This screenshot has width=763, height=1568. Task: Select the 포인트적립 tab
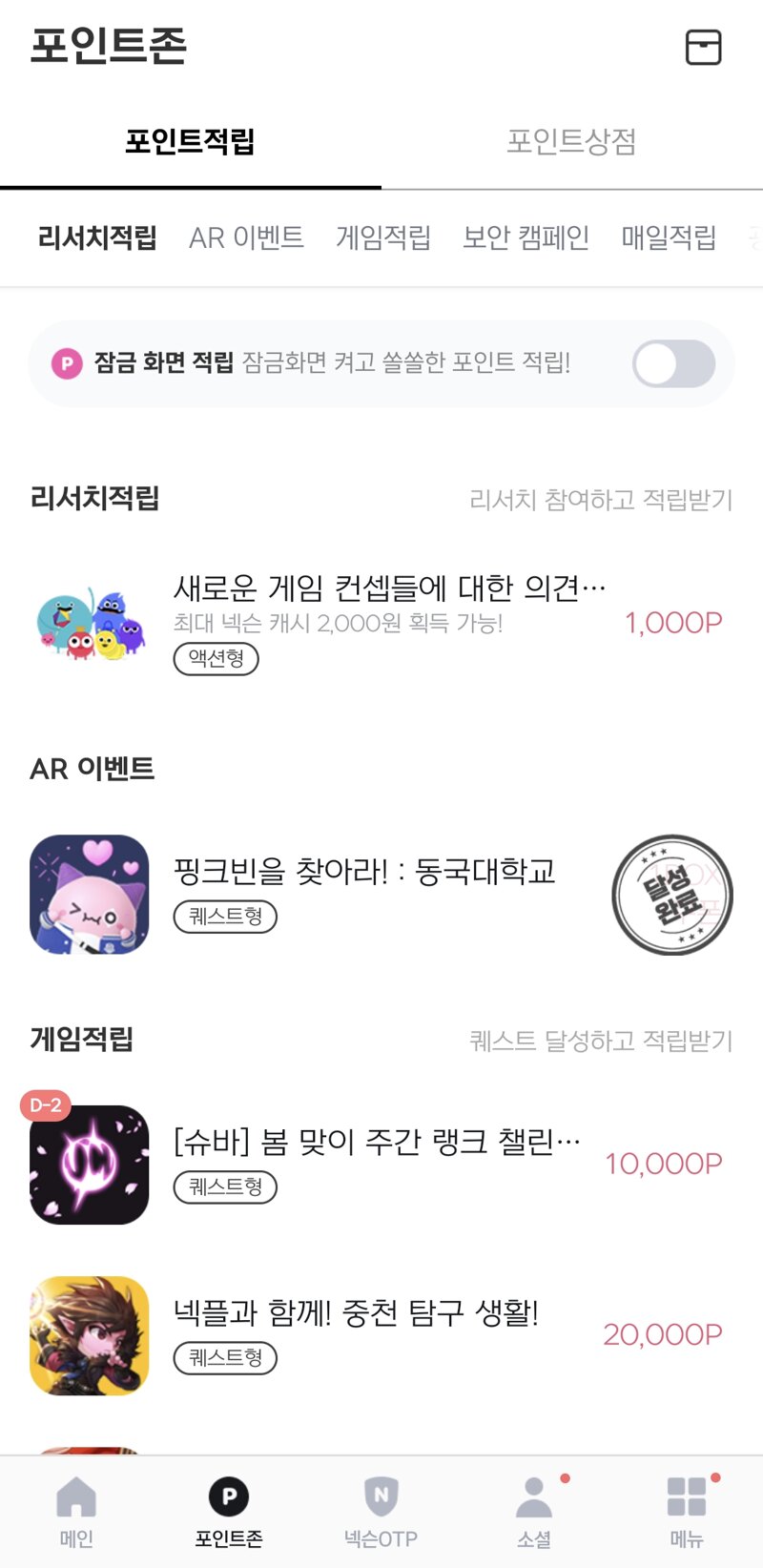pyautogui.click(x=190, y=141)
